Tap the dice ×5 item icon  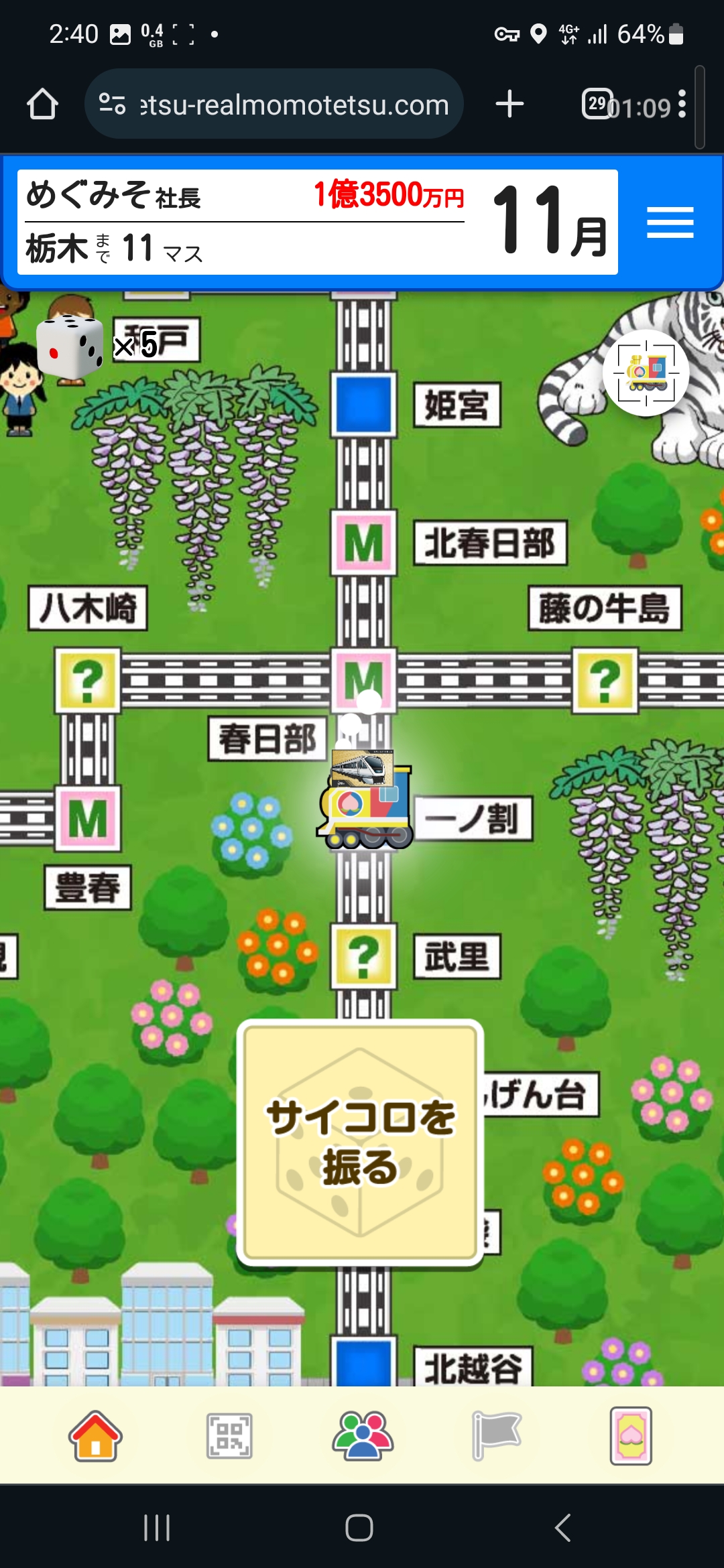click(x=70, y=347)
